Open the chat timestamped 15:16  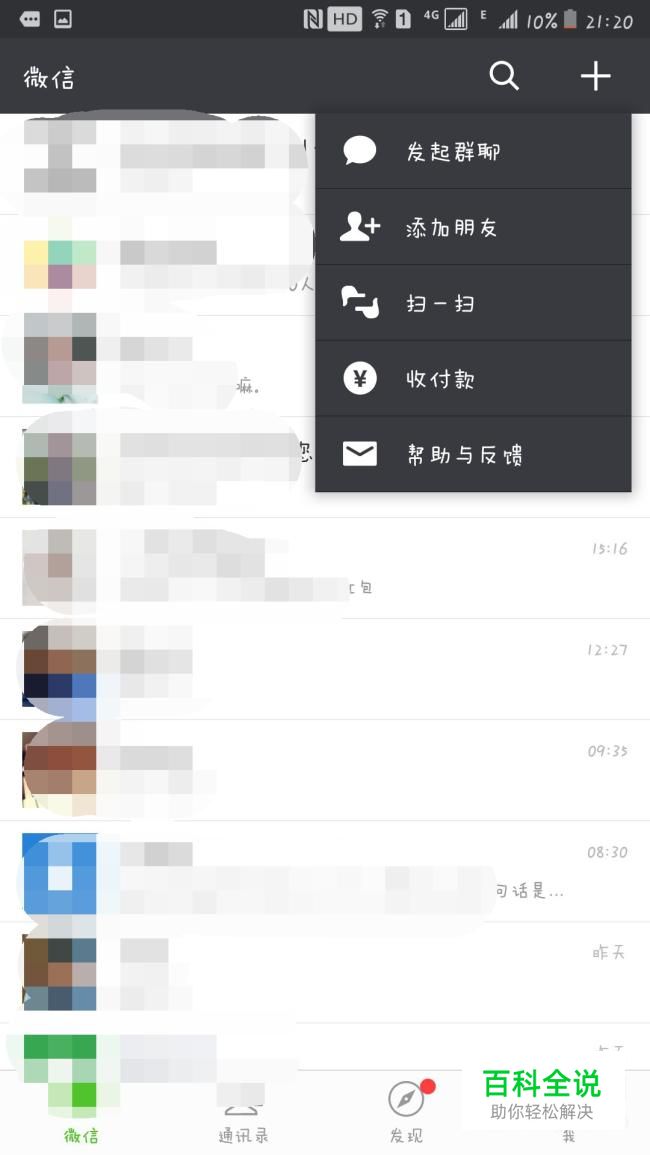[x=325, y=568]
